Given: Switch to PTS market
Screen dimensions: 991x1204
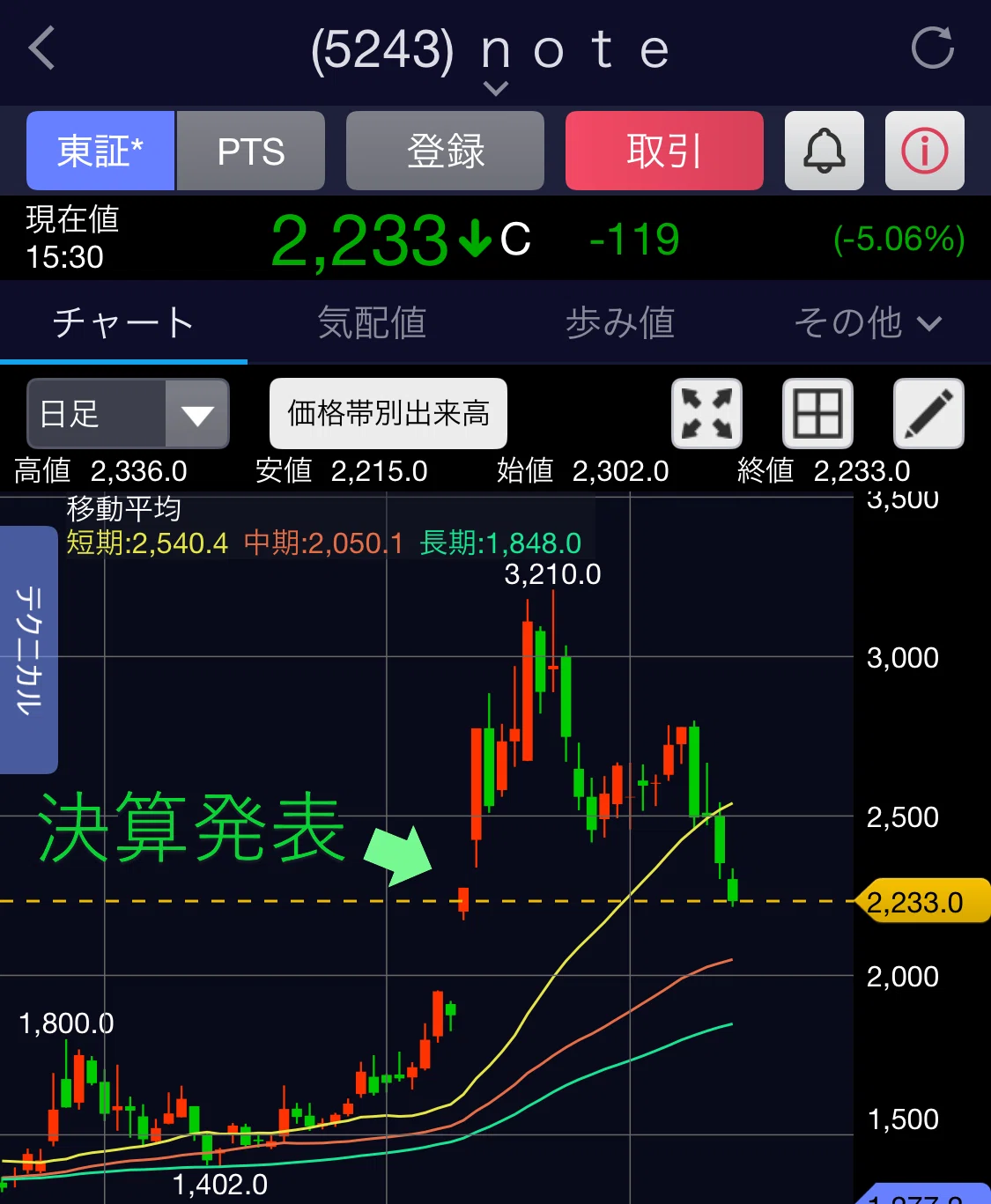Looking at the screenshot, I should [251, 151].
